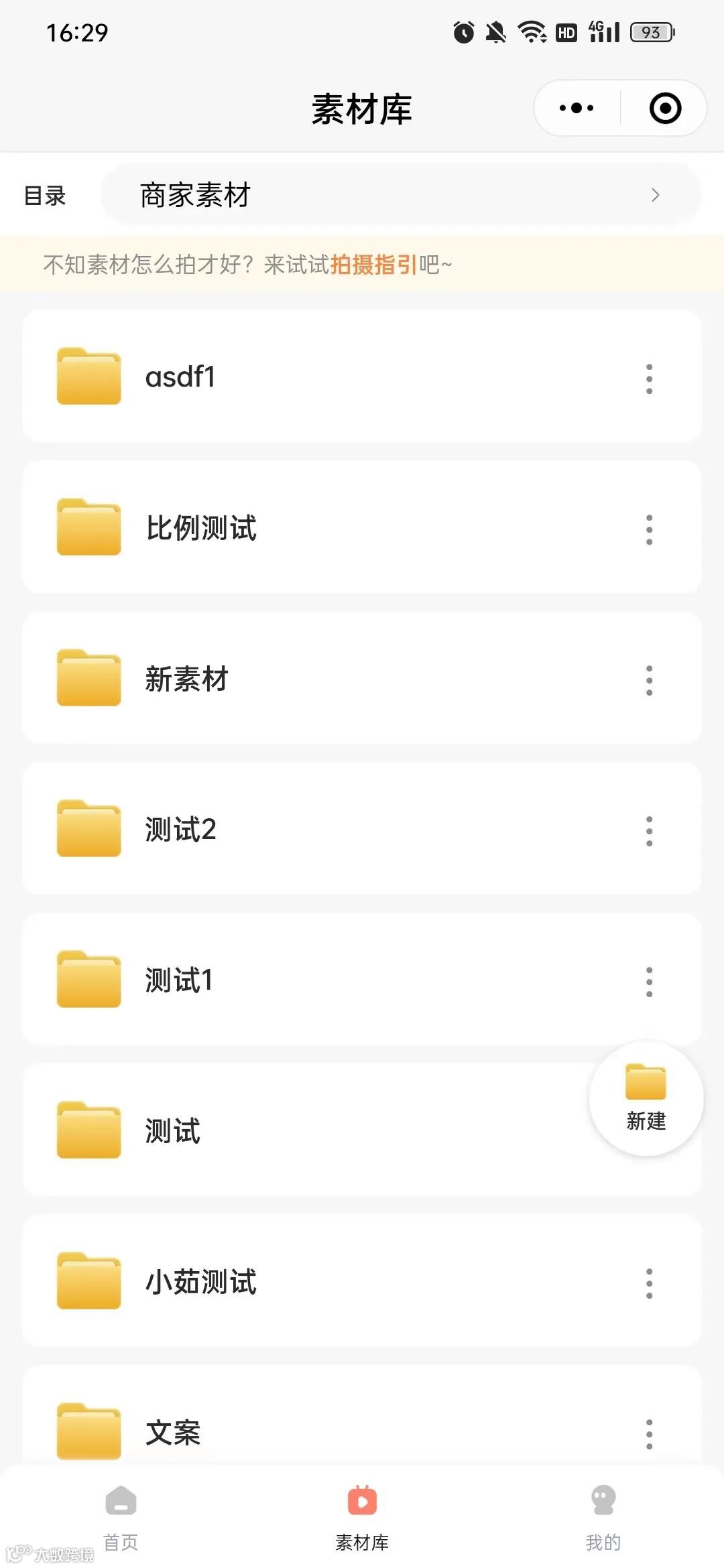Show options for the 比例测试 folder
The height and width of the screenshot is (1568, 724).
click(649, 529)
